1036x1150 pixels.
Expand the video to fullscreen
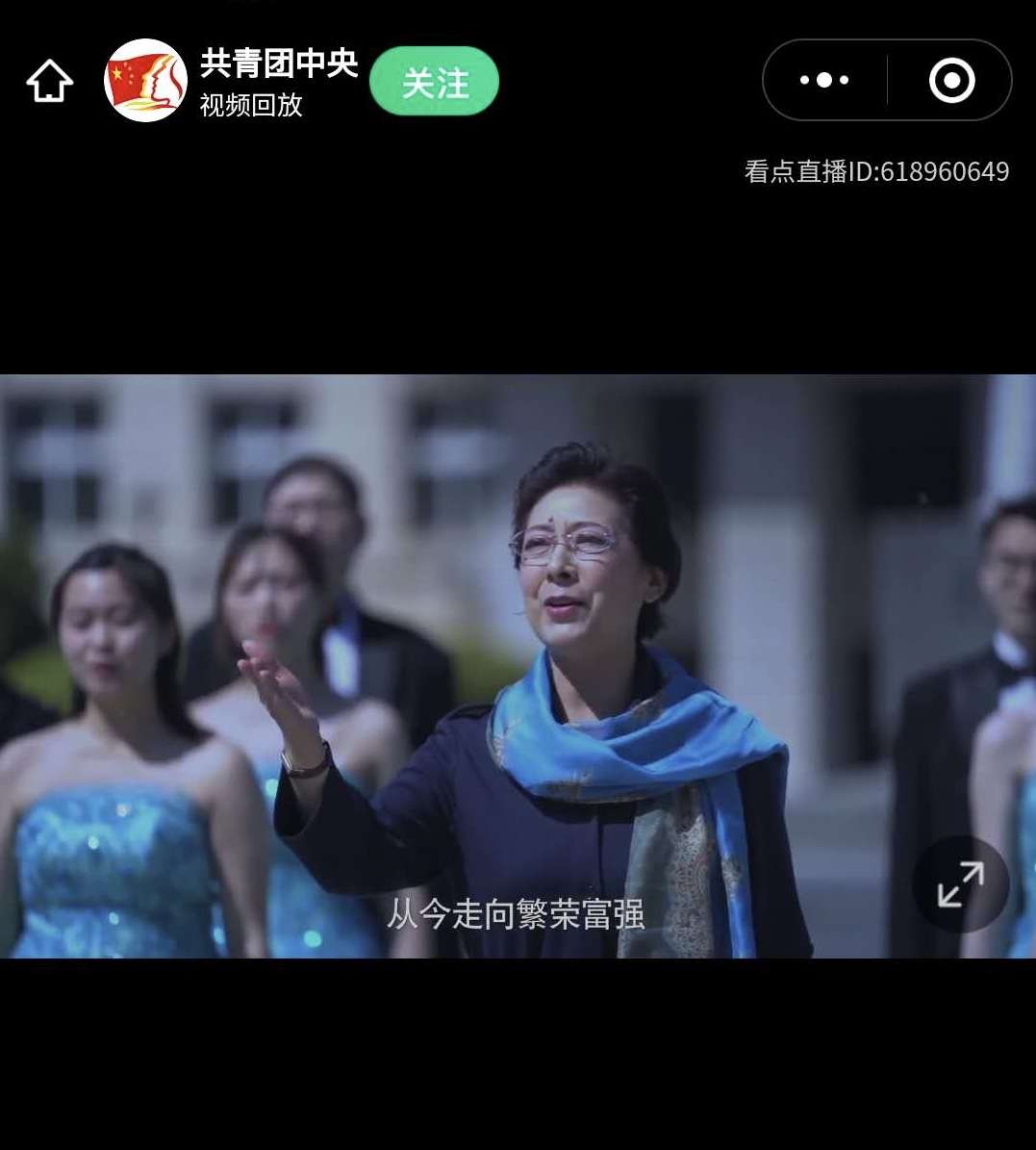pos(960,883)
